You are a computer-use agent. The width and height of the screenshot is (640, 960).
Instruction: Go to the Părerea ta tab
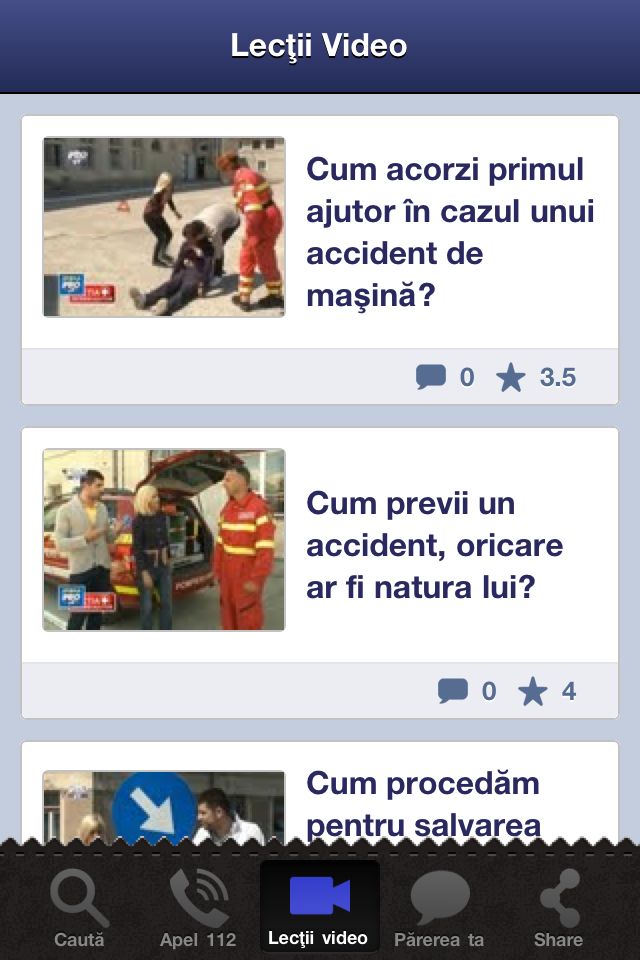click(x=439, y=908)
